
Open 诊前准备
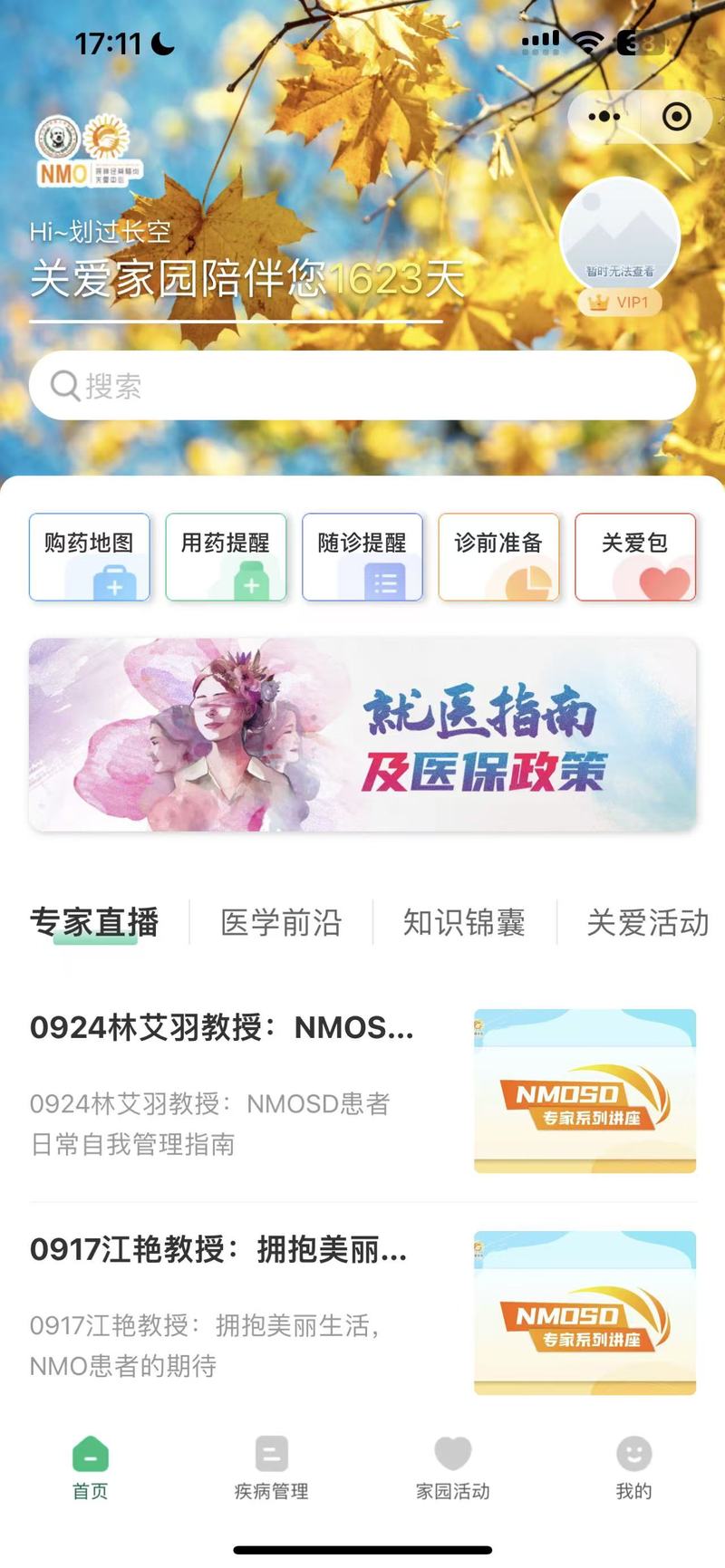coord(498,557)
